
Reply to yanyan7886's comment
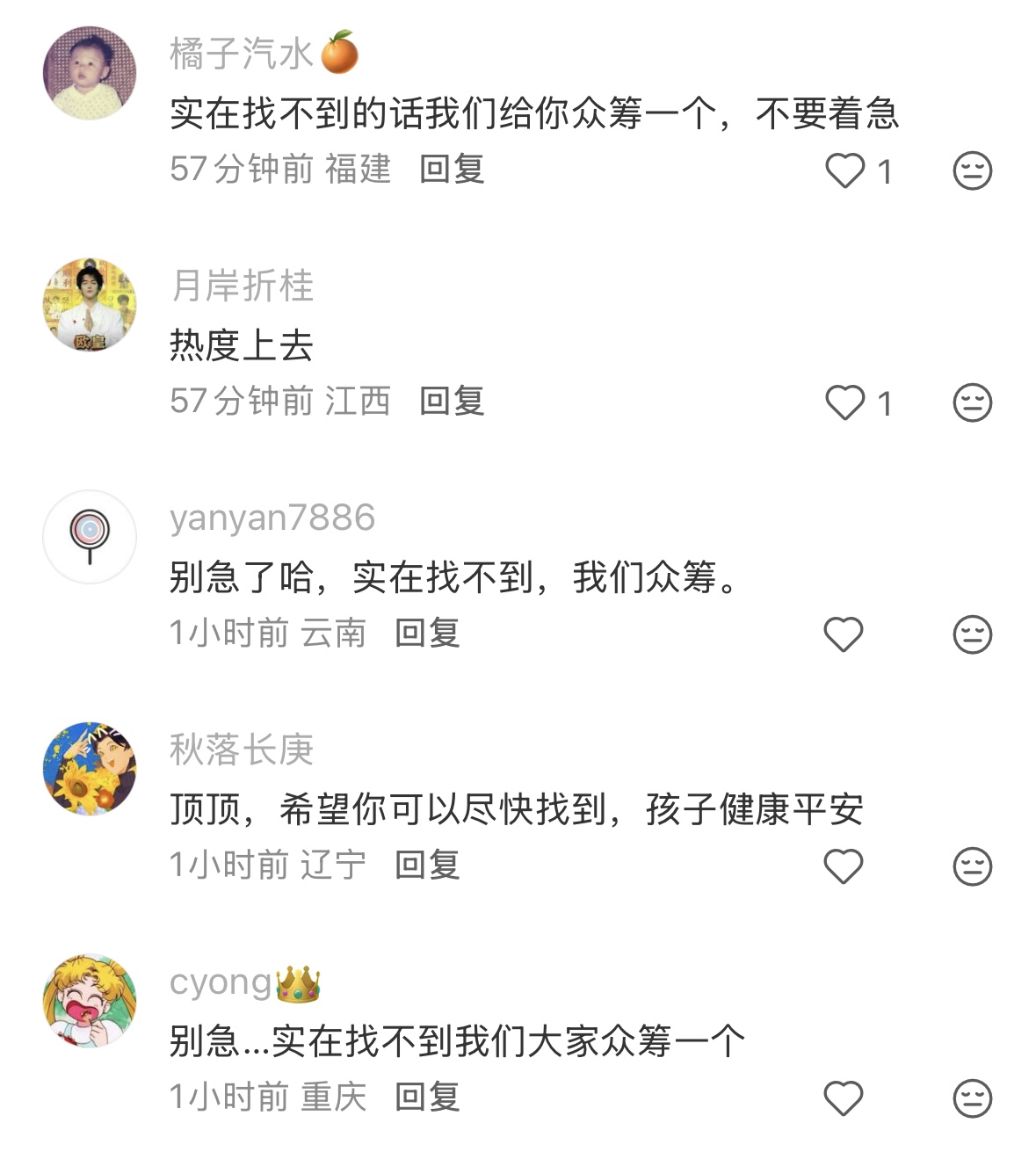[x=427, y=633]
